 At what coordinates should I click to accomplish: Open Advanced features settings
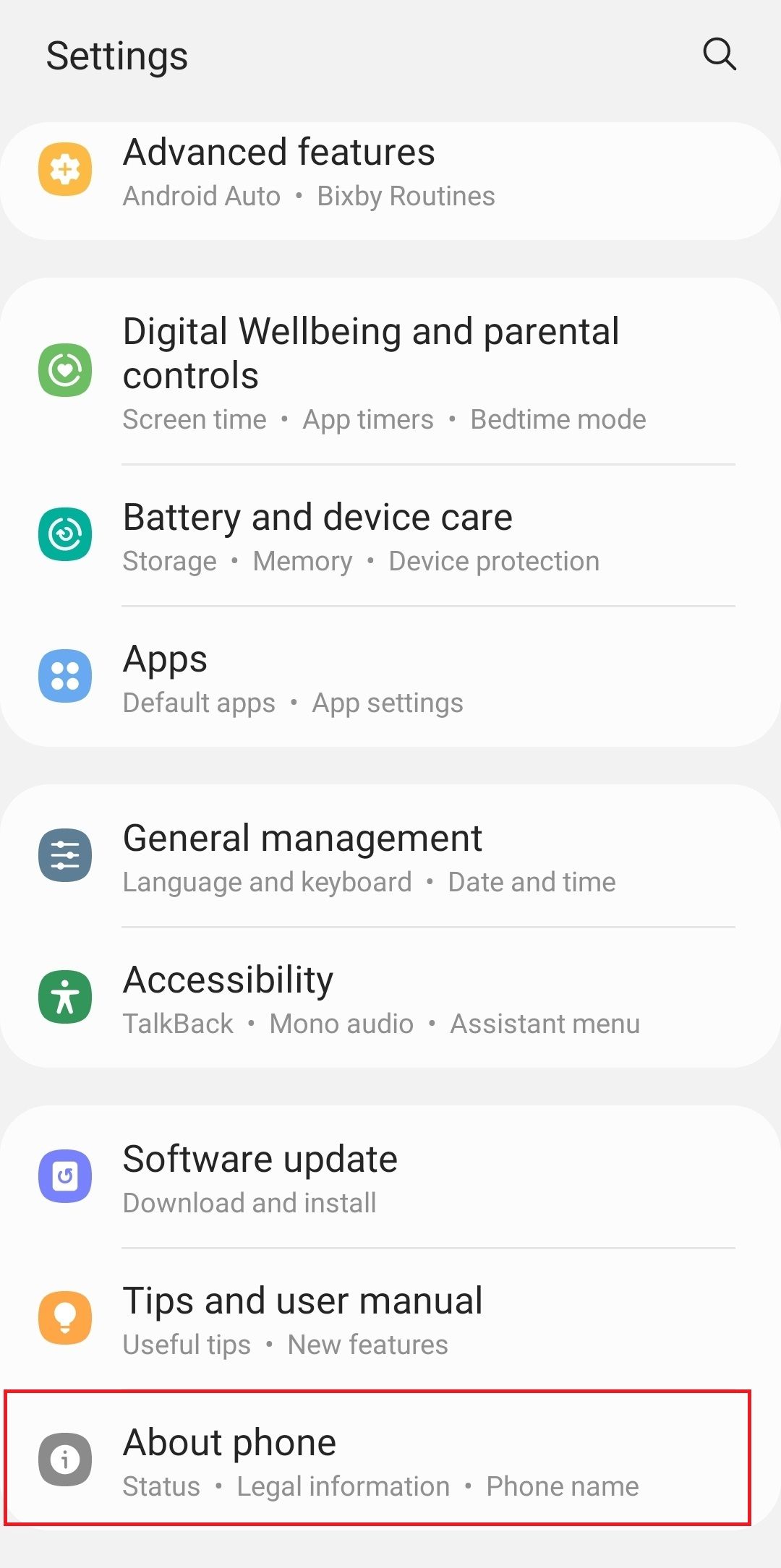click(390, 172)
